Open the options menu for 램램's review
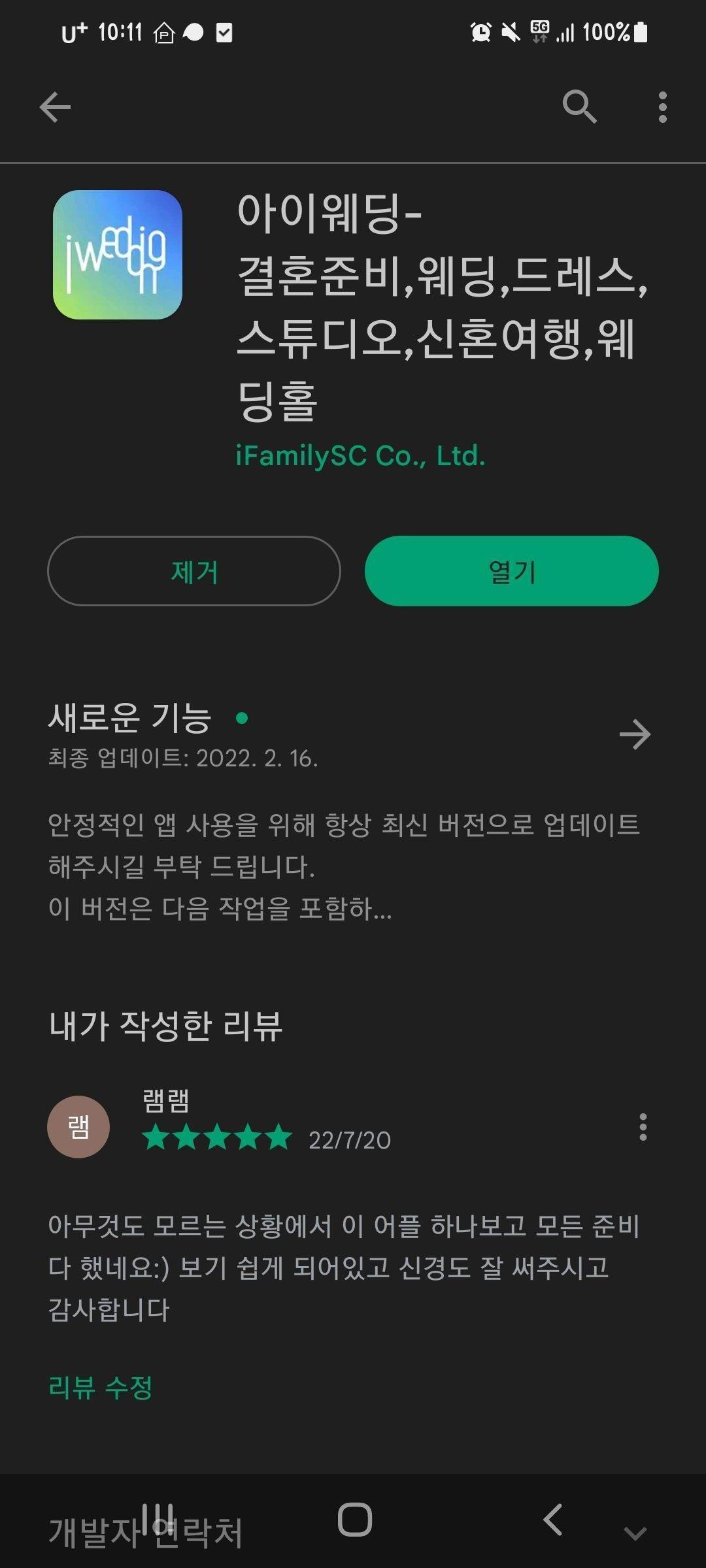706x1568 pixels. coord(643,1127)
